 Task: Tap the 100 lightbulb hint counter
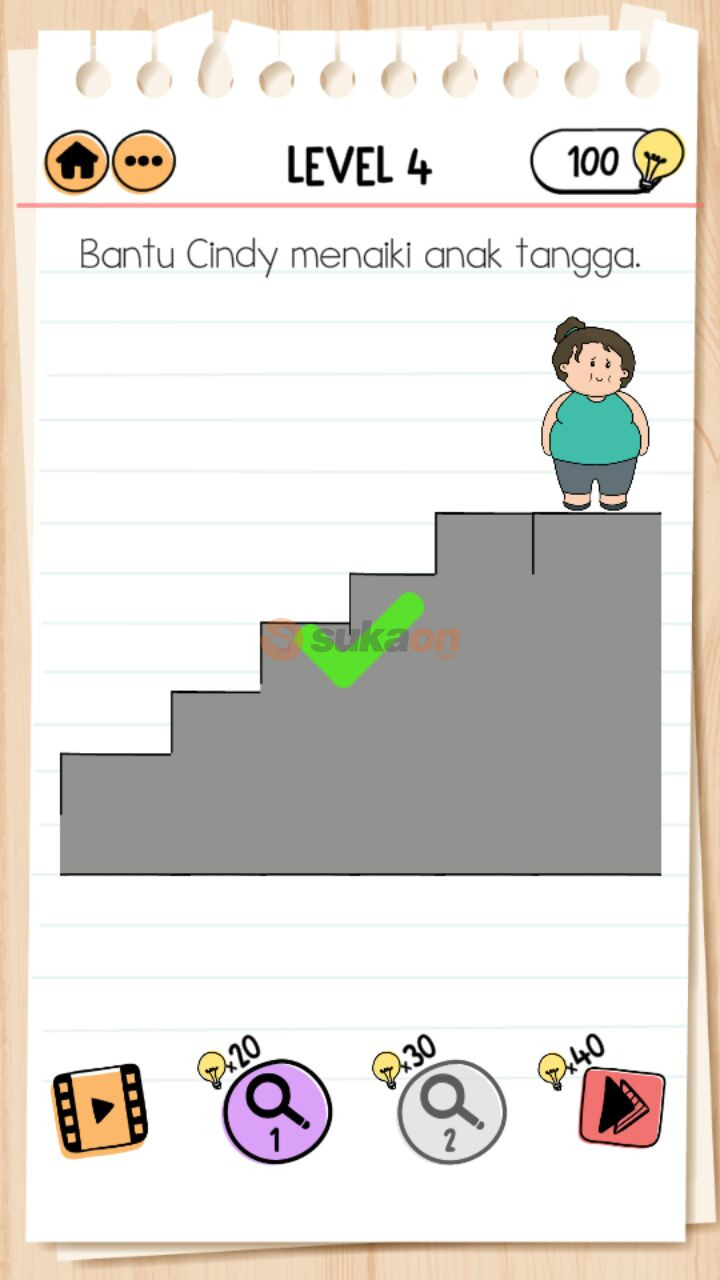point(607,160)
